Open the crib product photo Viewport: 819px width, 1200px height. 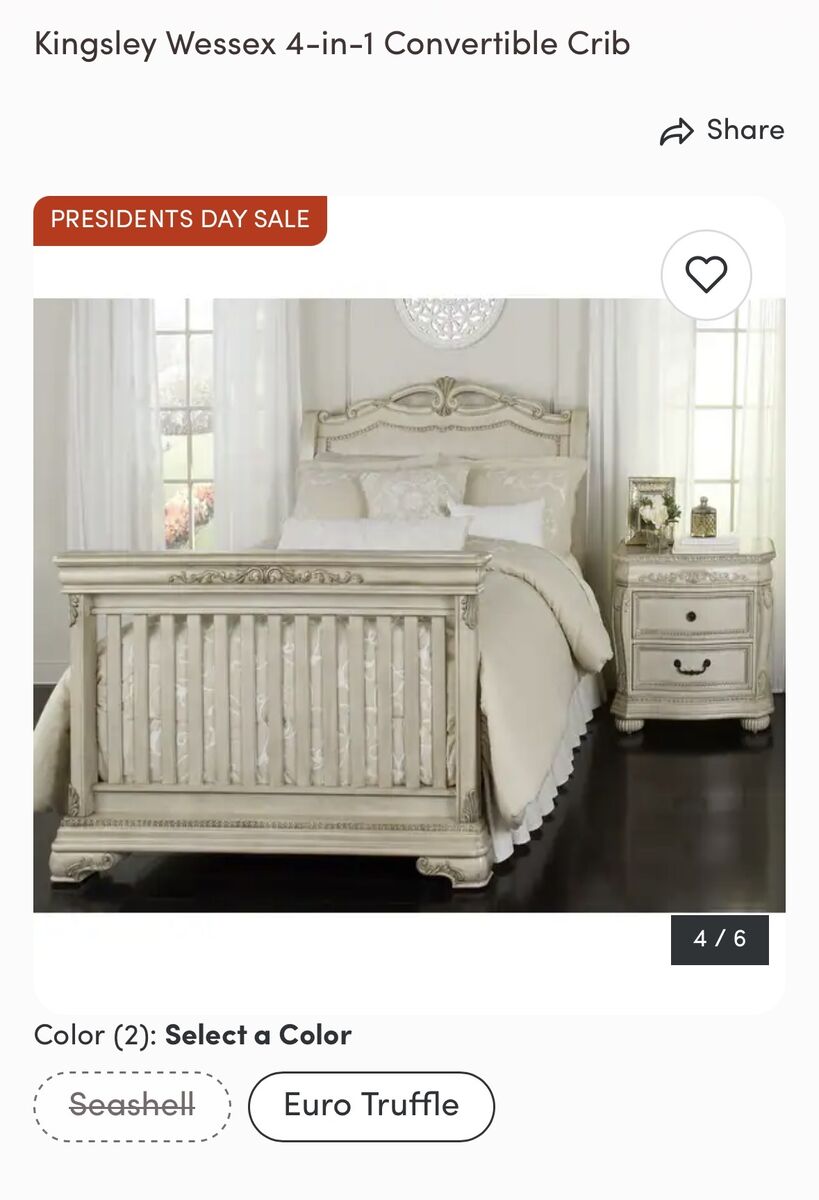(409, 604)
